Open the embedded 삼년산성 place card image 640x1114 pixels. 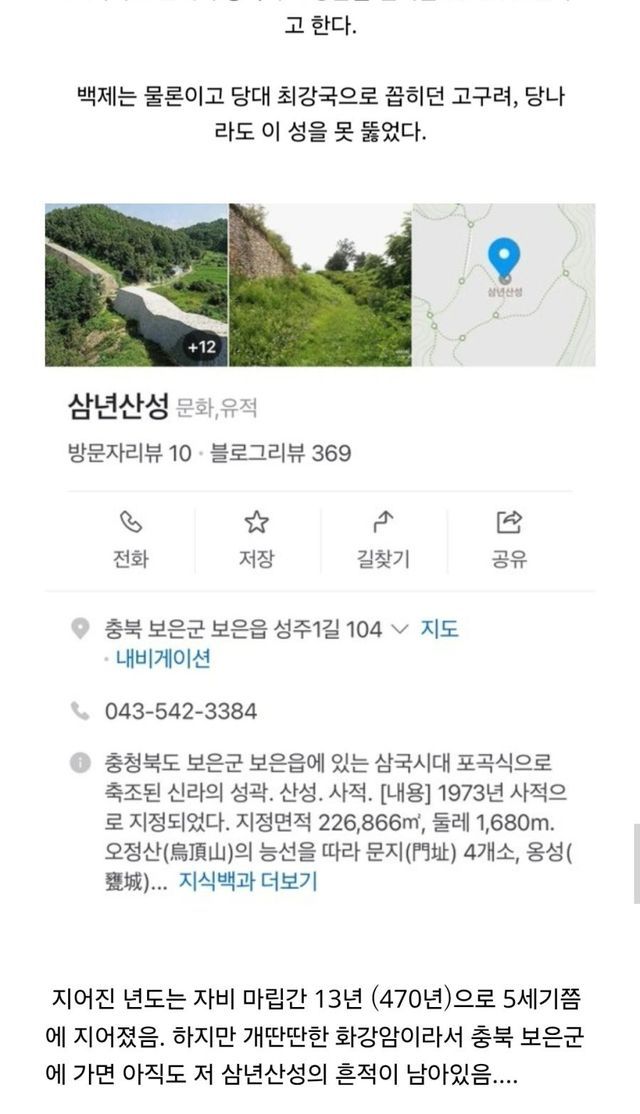(x=320, y=554)
